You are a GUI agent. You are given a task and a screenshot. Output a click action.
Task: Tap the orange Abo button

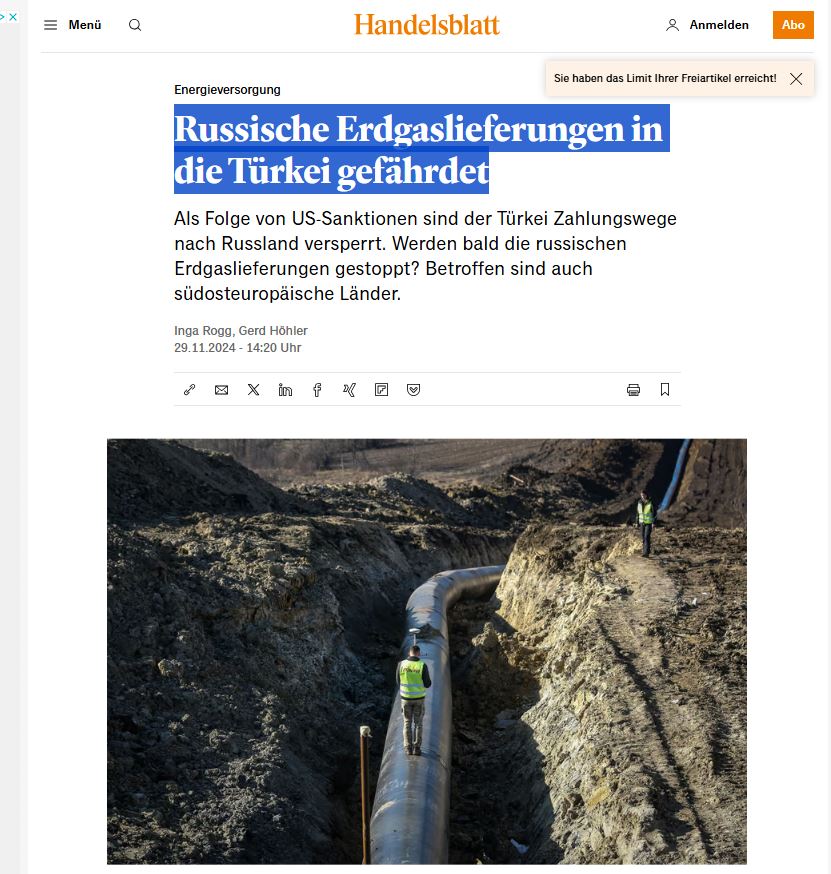pos(793,25)
